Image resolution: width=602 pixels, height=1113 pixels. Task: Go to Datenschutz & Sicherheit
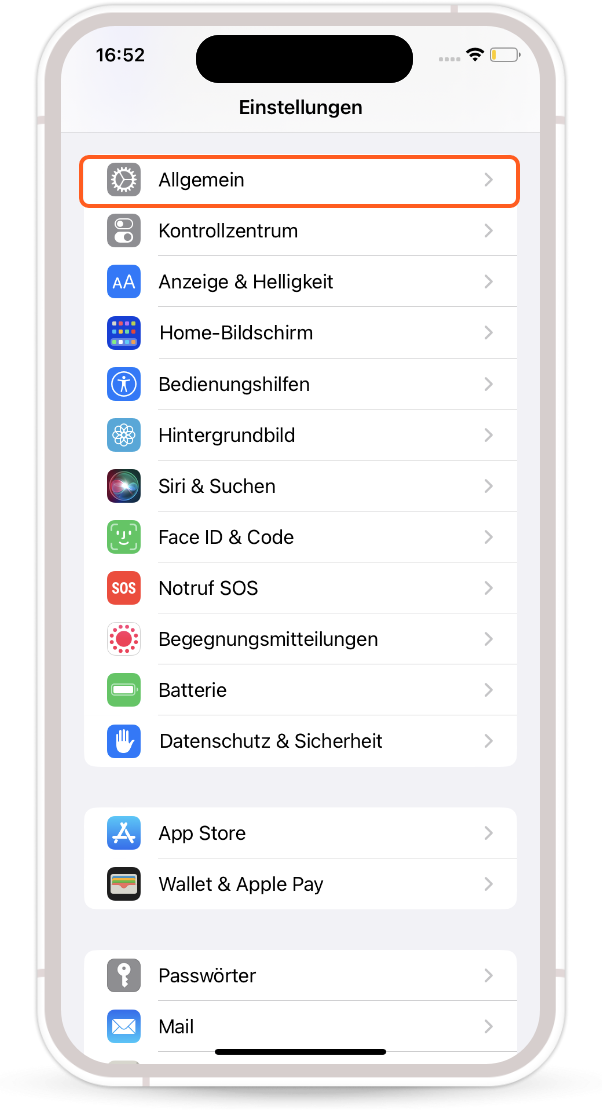pos(300,741)
